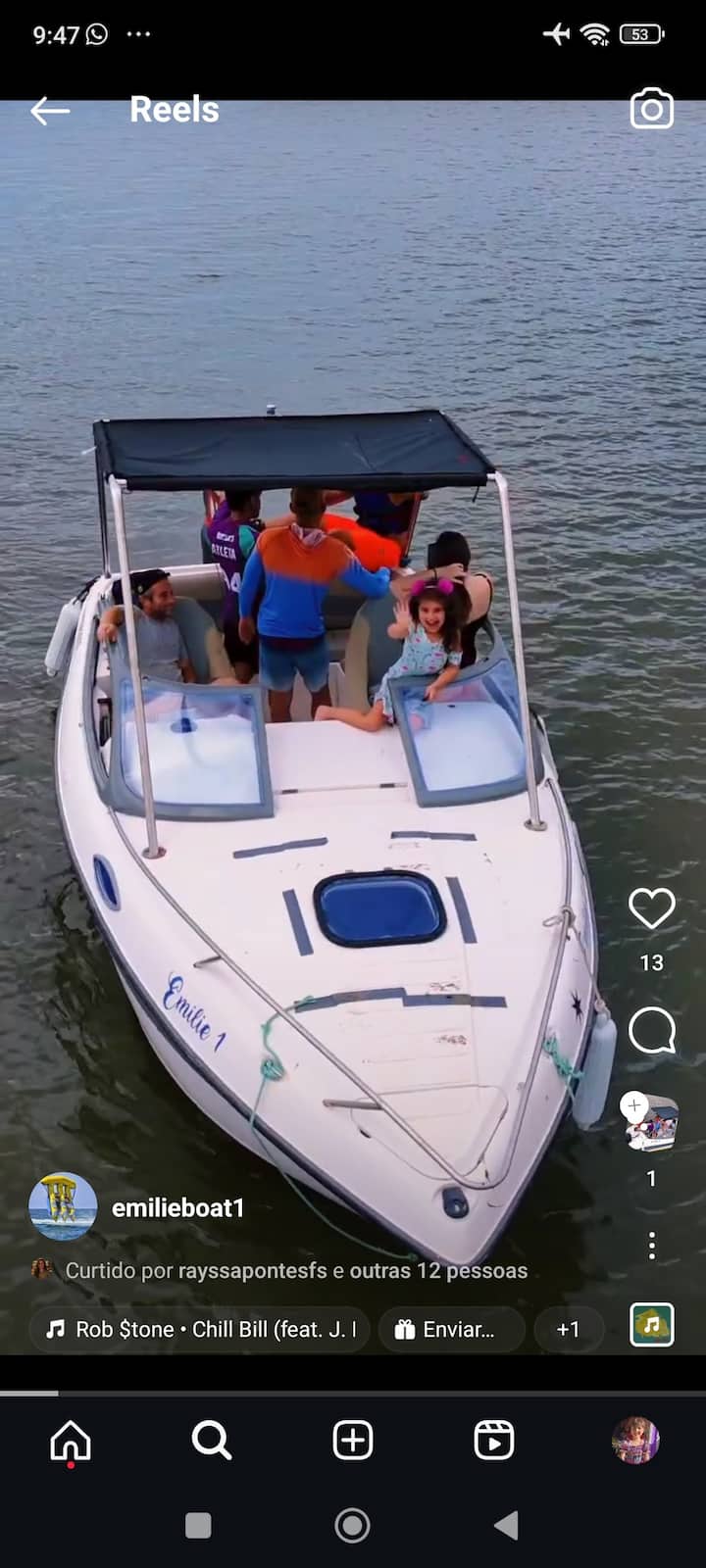Switch to the Reels tab

[493, 1441]
